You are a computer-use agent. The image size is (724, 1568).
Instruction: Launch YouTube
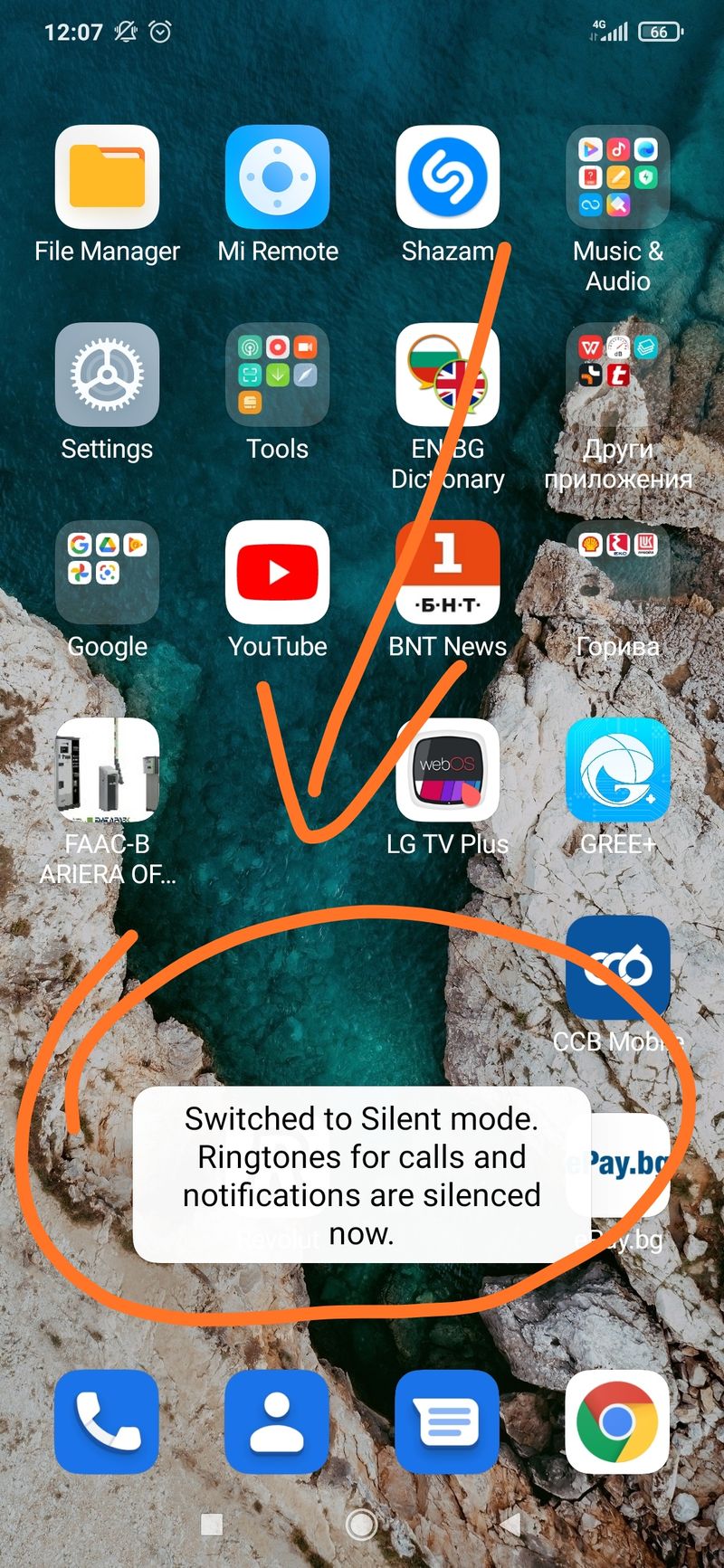277,573
